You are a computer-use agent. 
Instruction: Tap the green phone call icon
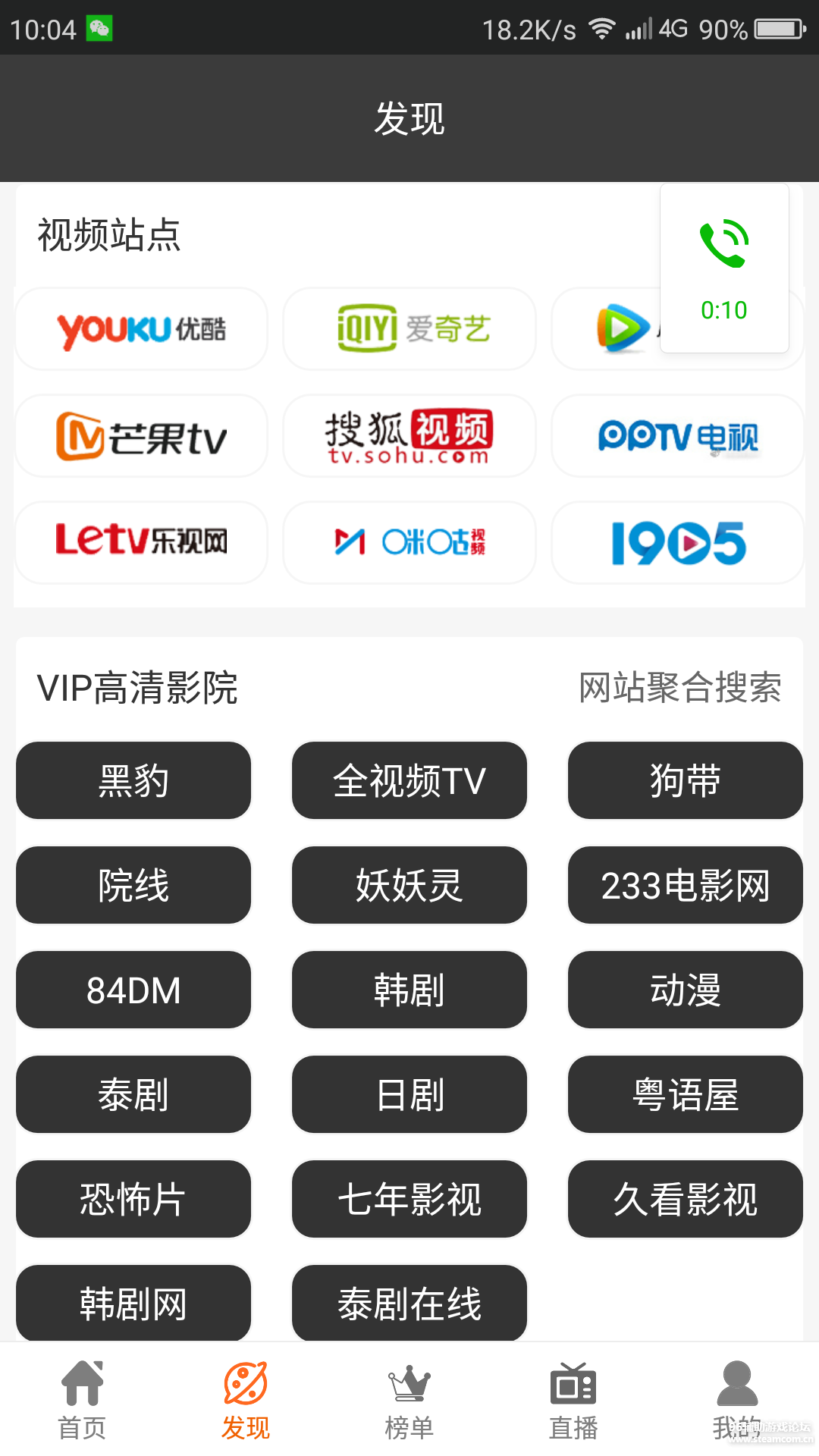click(724, 243)
